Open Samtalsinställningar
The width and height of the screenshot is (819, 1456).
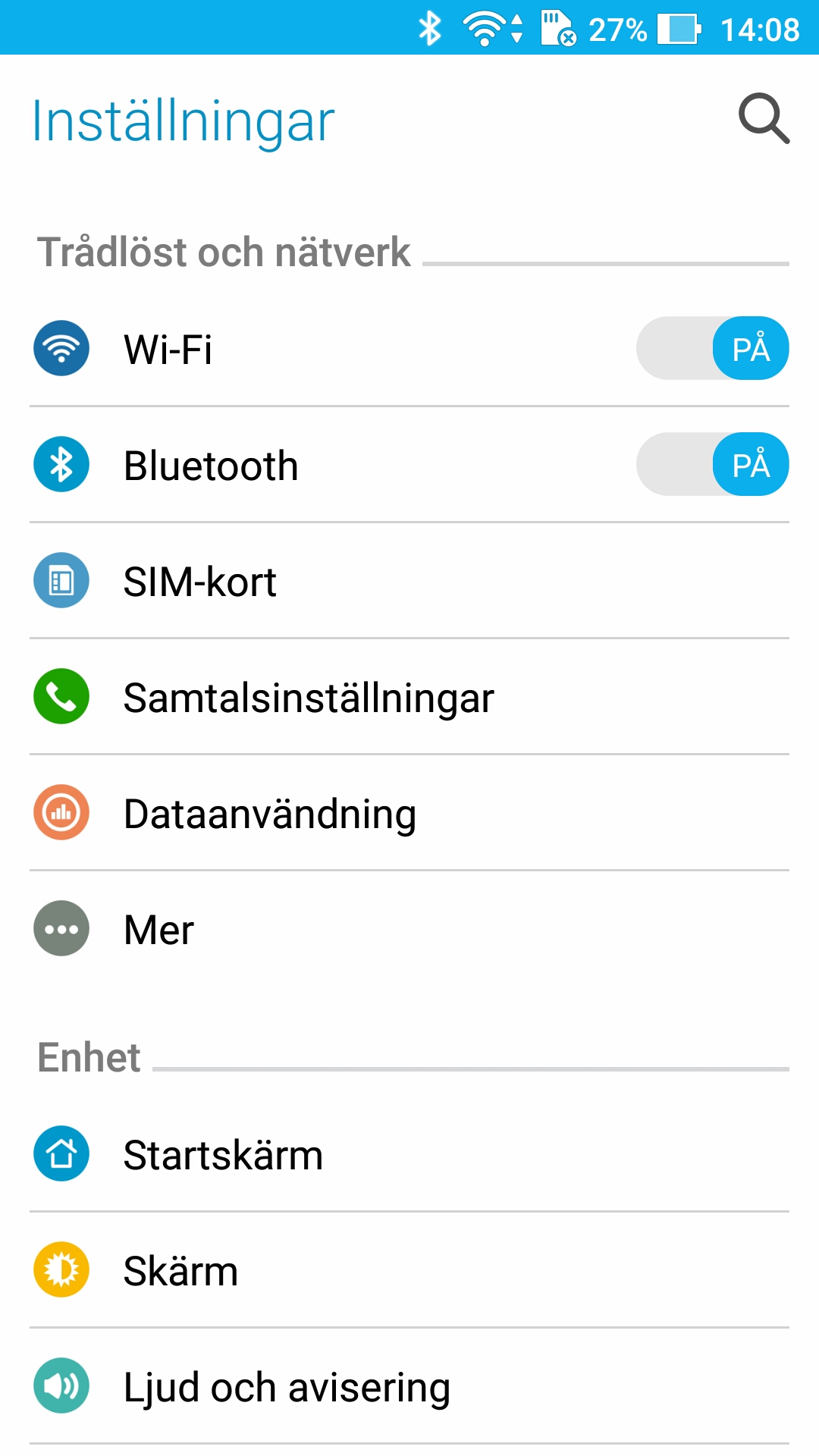click(308, 698)
